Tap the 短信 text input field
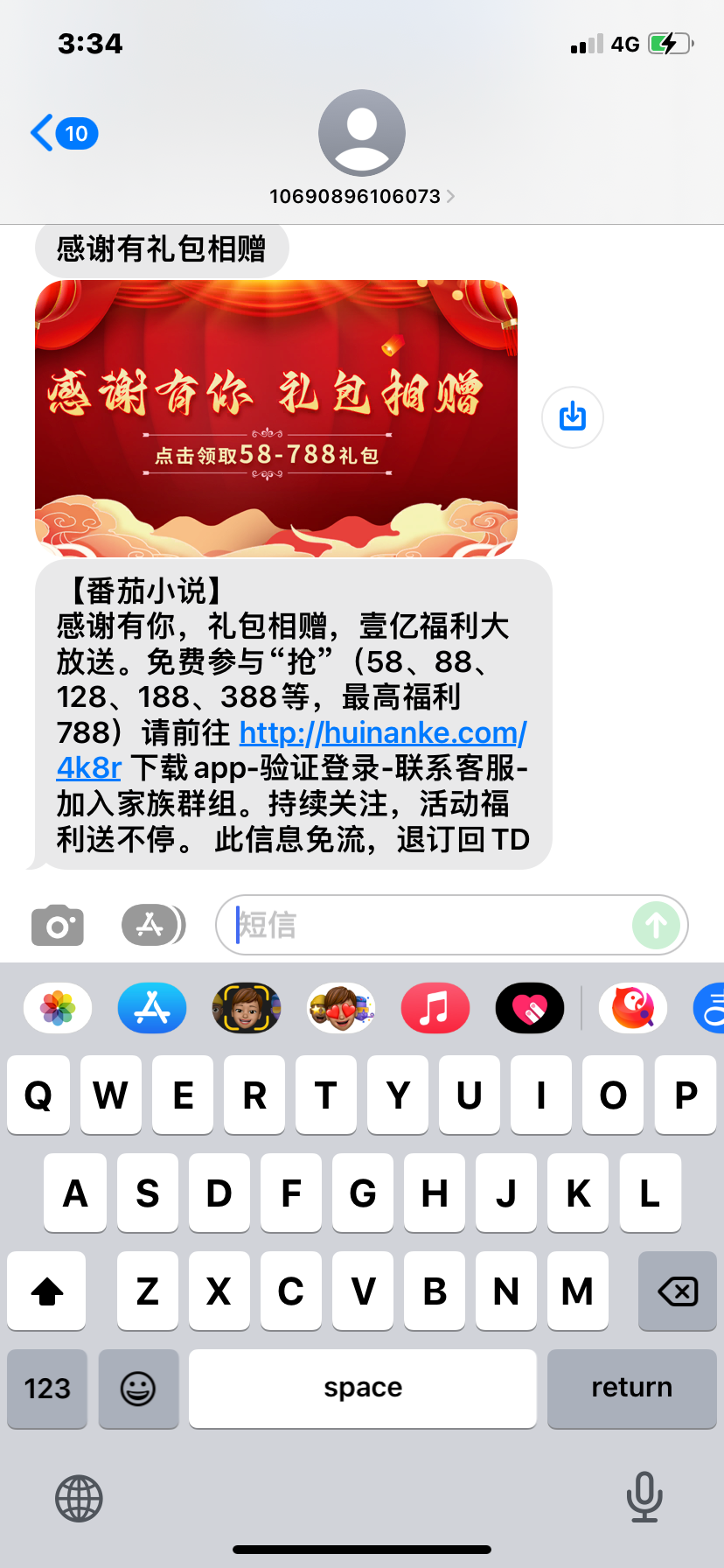 (x=393, y=925)
